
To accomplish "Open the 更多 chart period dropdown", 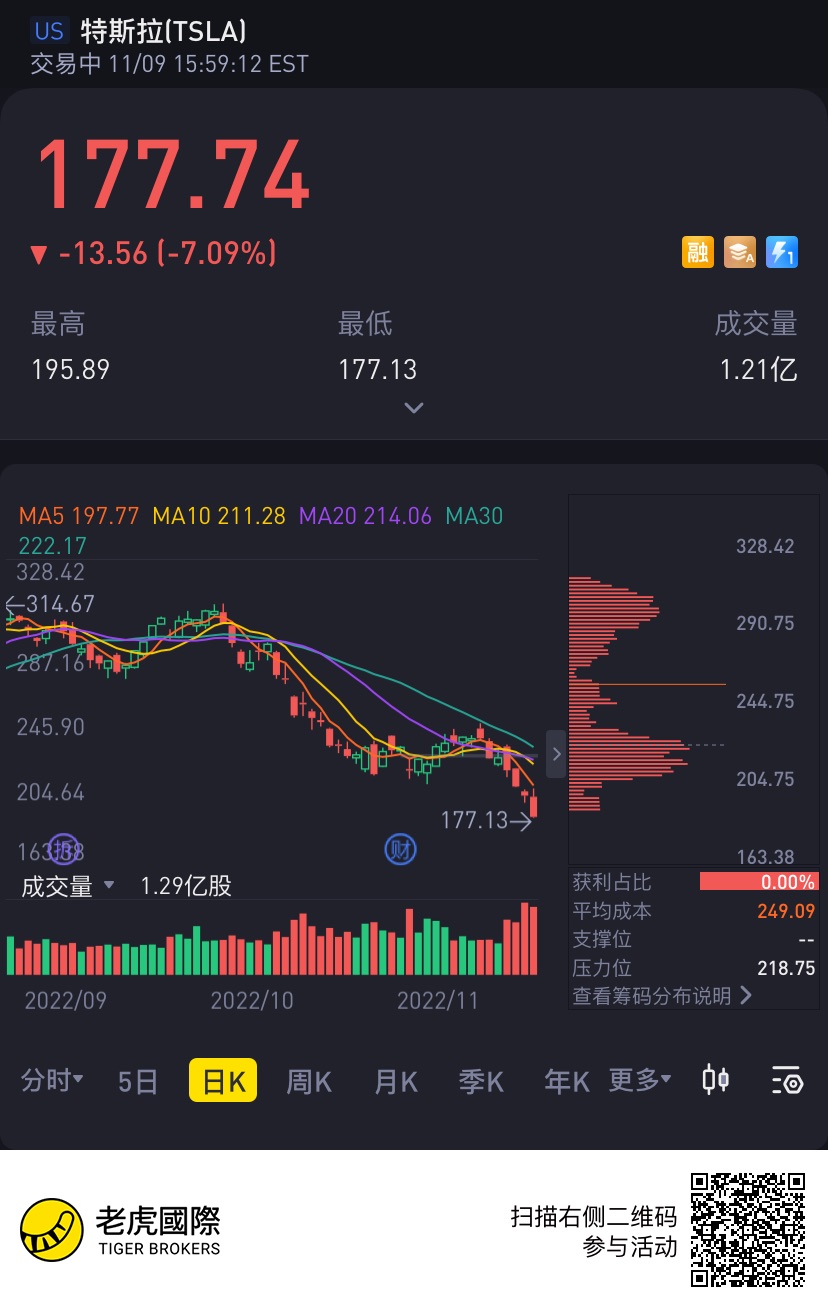I will 640,1081.
